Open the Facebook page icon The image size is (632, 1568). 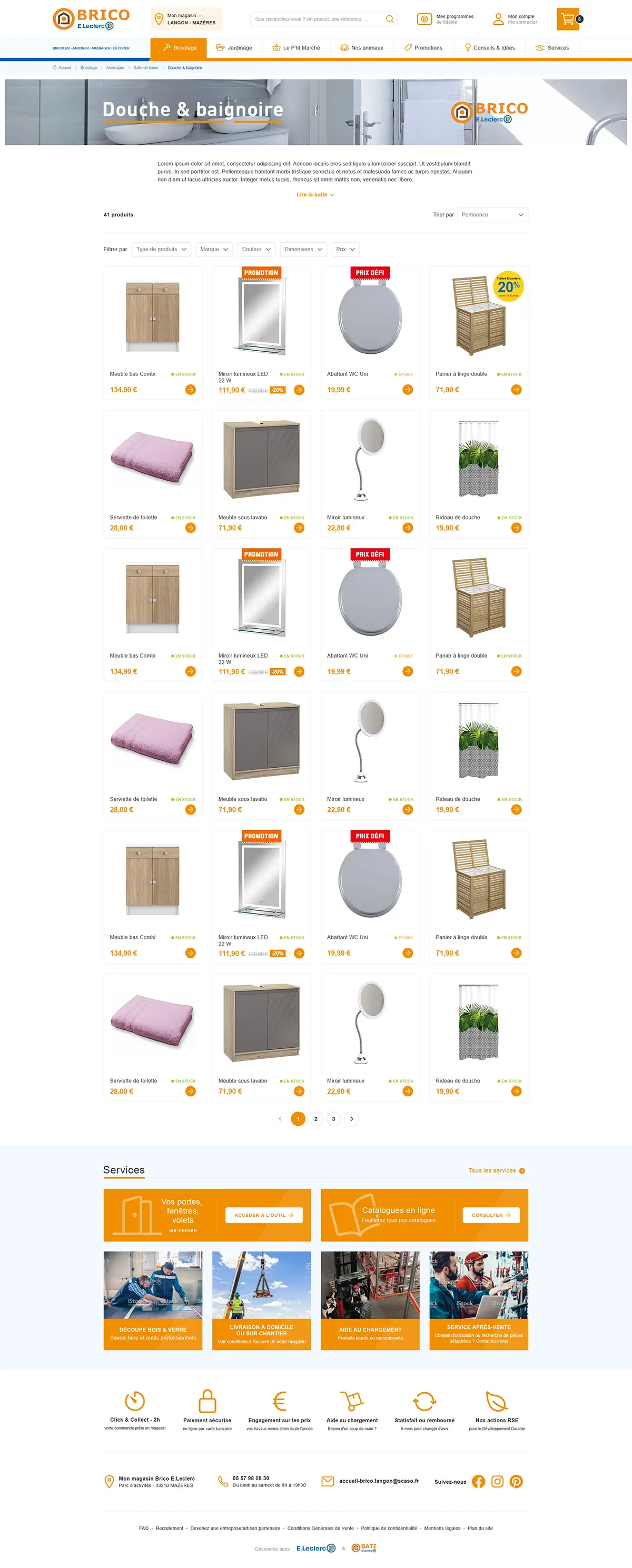[x=479, y=1482]
